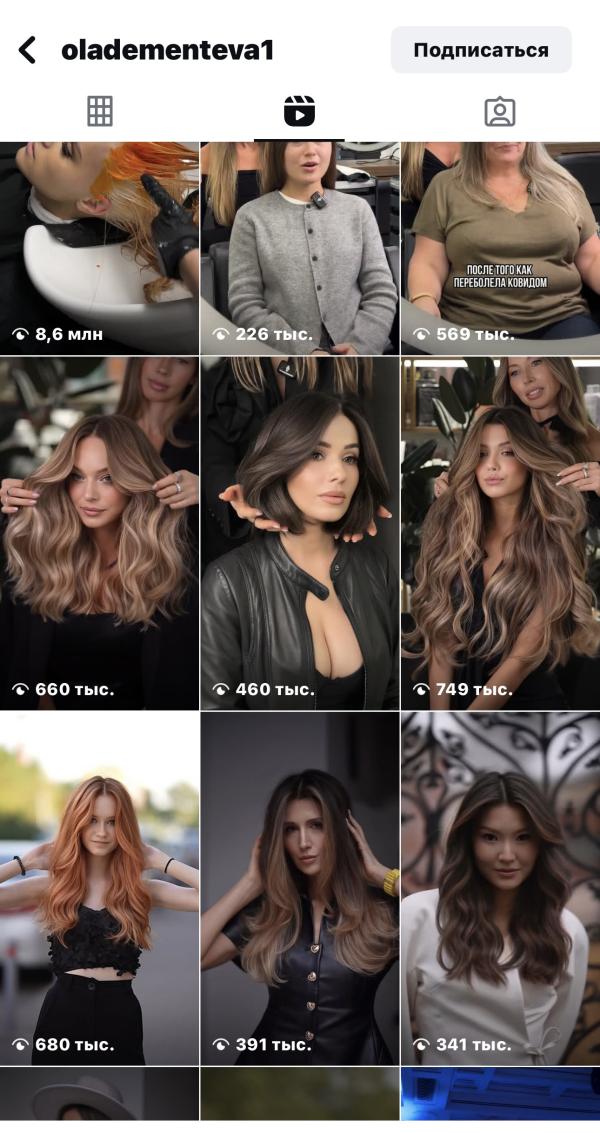Open the reel with 460 тыс. views
The height and width of the screenshot is (1133, 600).
300,533
